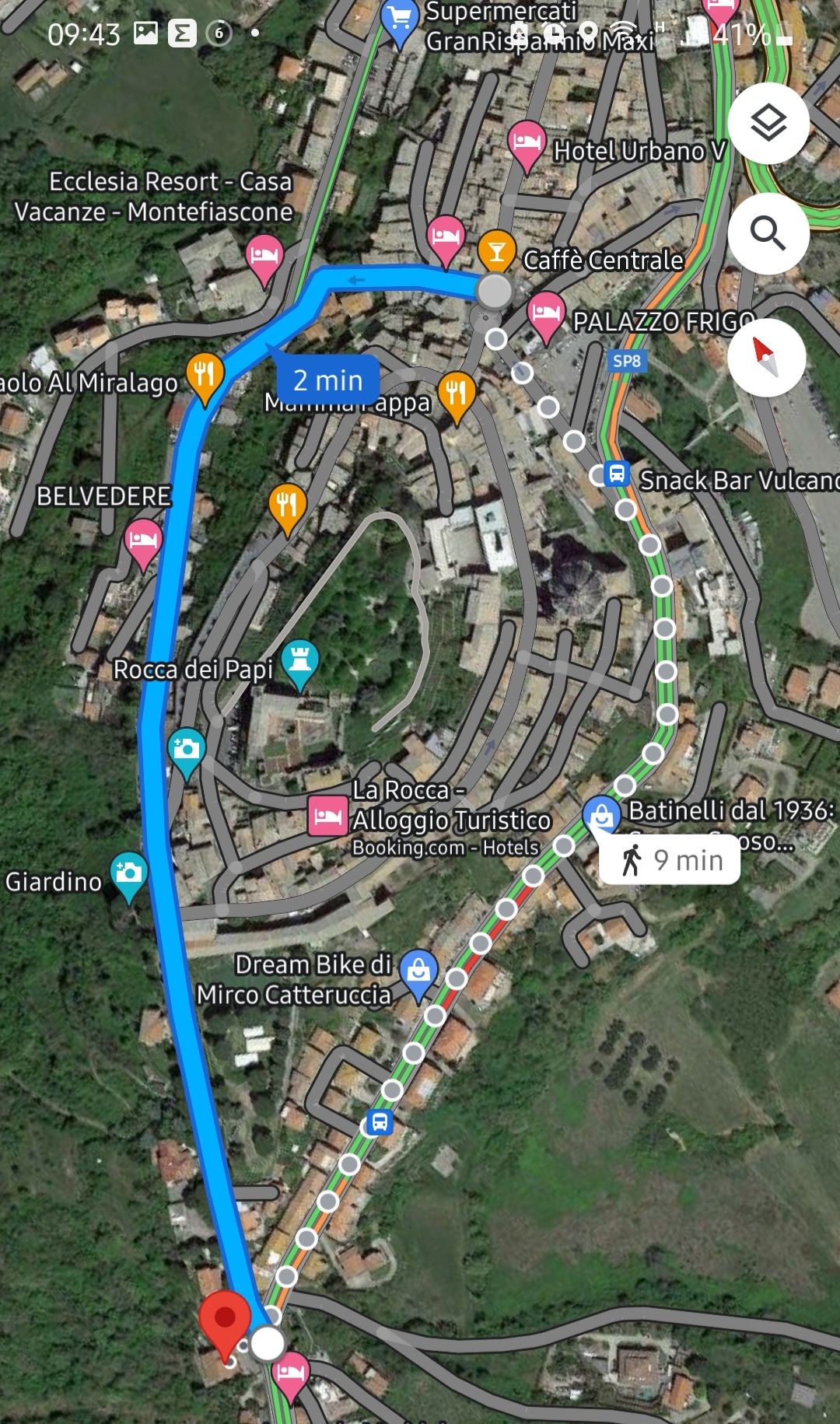Tap the search magnifier button
840x1424 pixels.
click(768, 233)
